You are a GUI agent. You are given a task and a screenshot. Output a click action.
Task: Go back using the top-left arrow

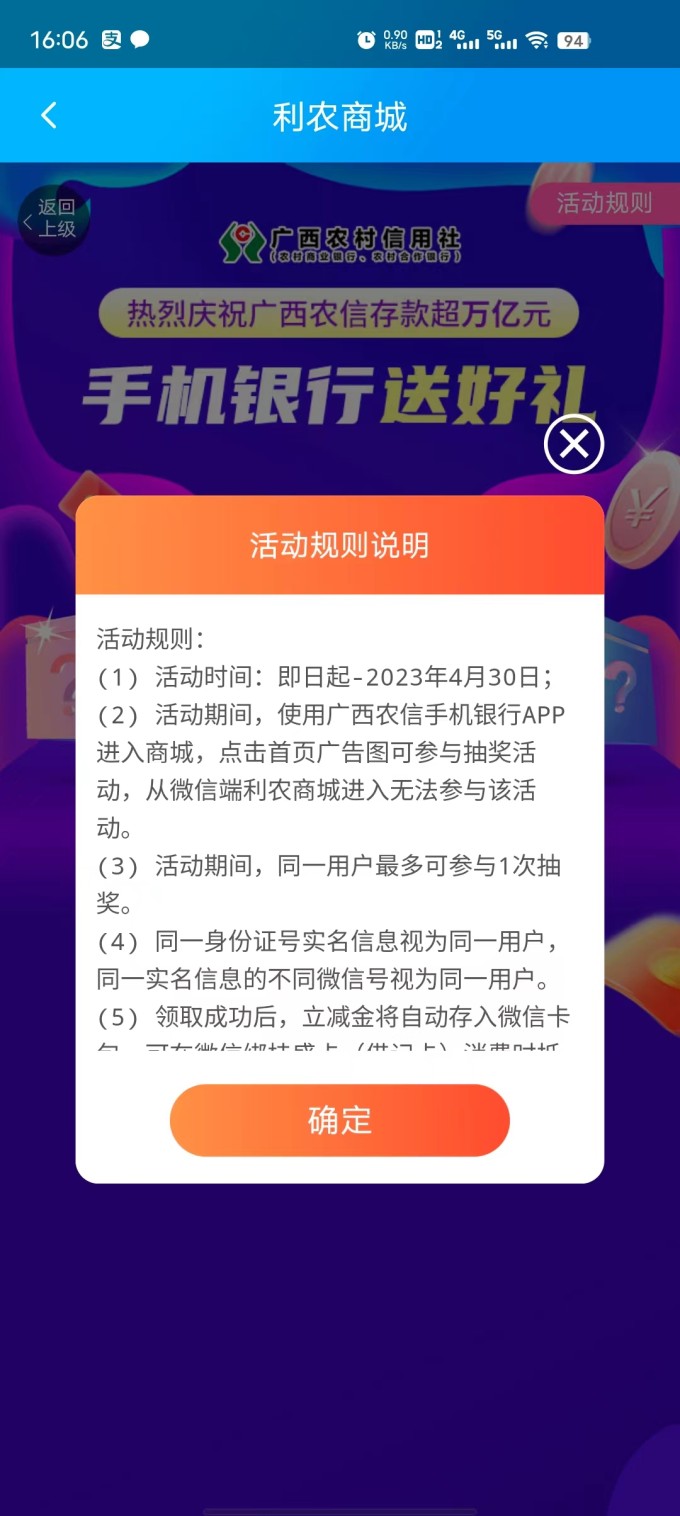point(48,116)
